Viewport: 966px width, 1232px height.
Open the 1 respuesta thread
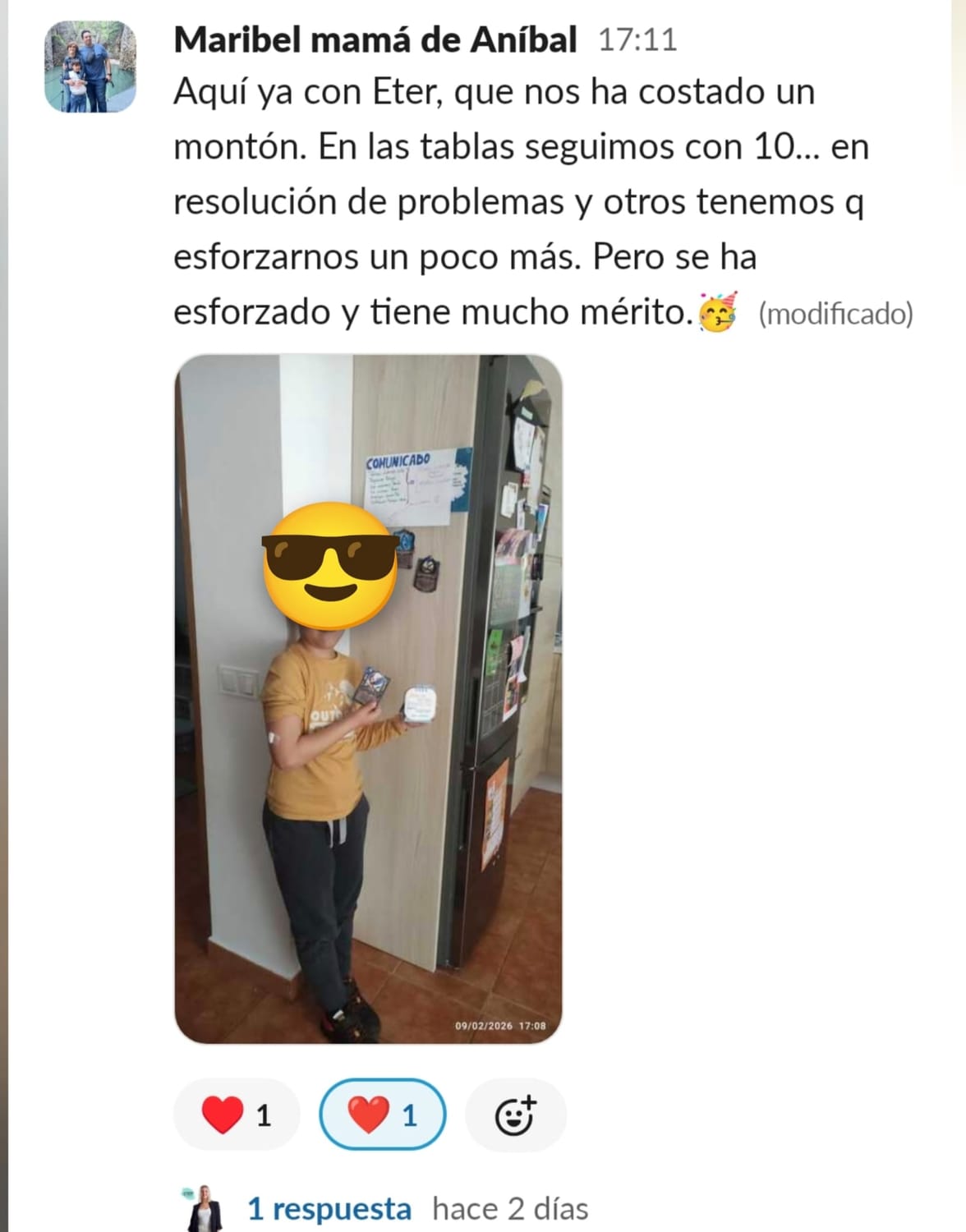click(329, 1209)
